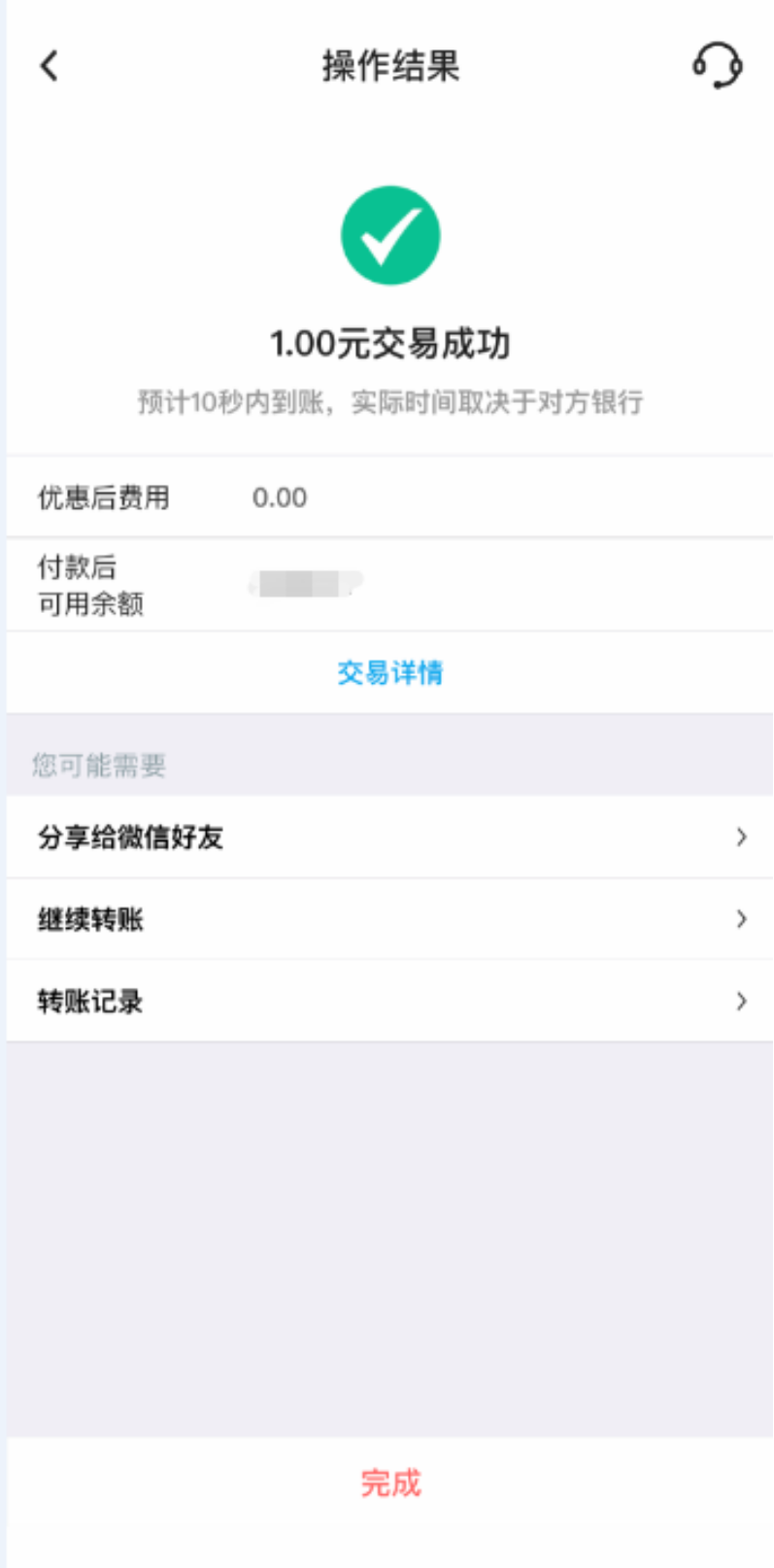This screenshot has width=774, height=1568.
Task: View 交易详情 transaction details
Action: point(390,672)
